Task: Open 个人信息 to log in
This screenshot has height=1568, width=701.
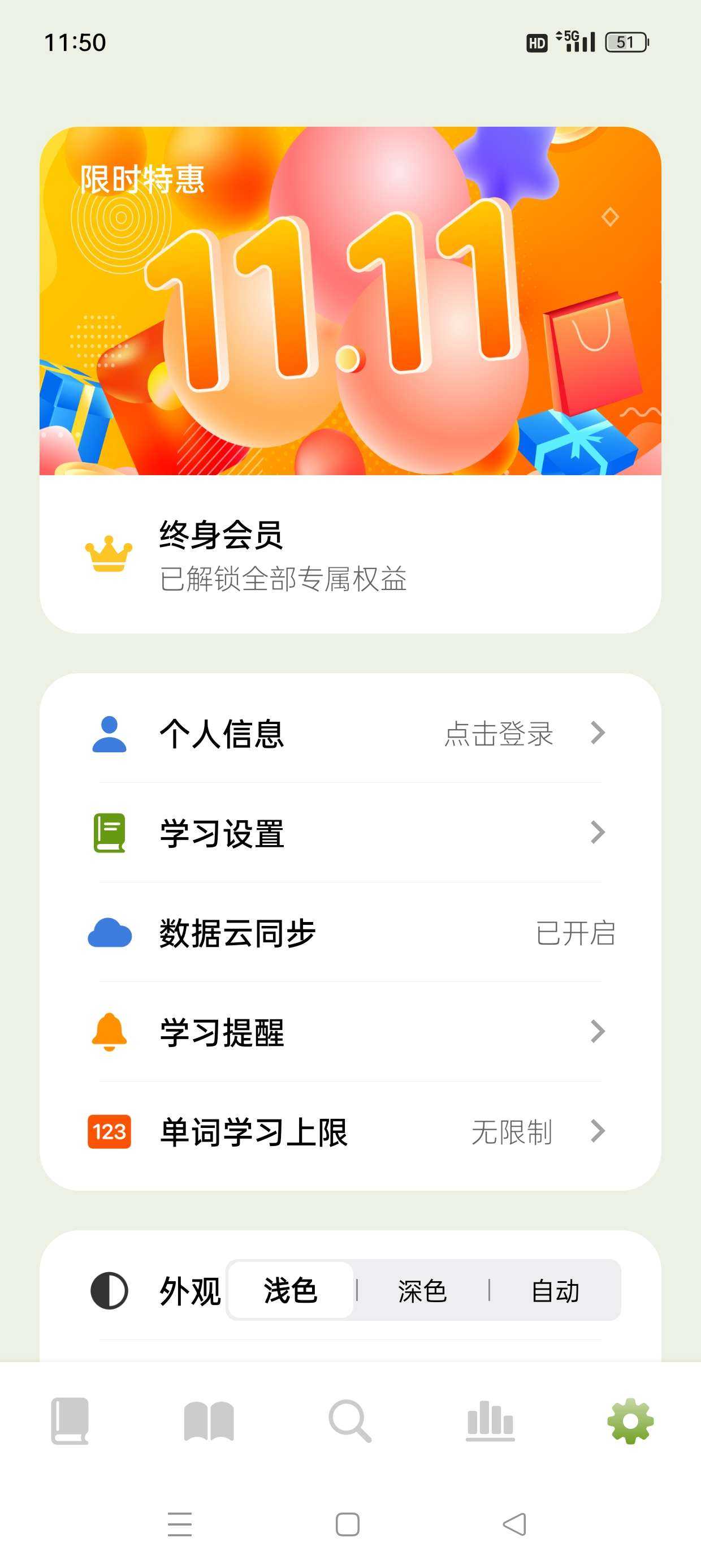Action: pos(350,733)
